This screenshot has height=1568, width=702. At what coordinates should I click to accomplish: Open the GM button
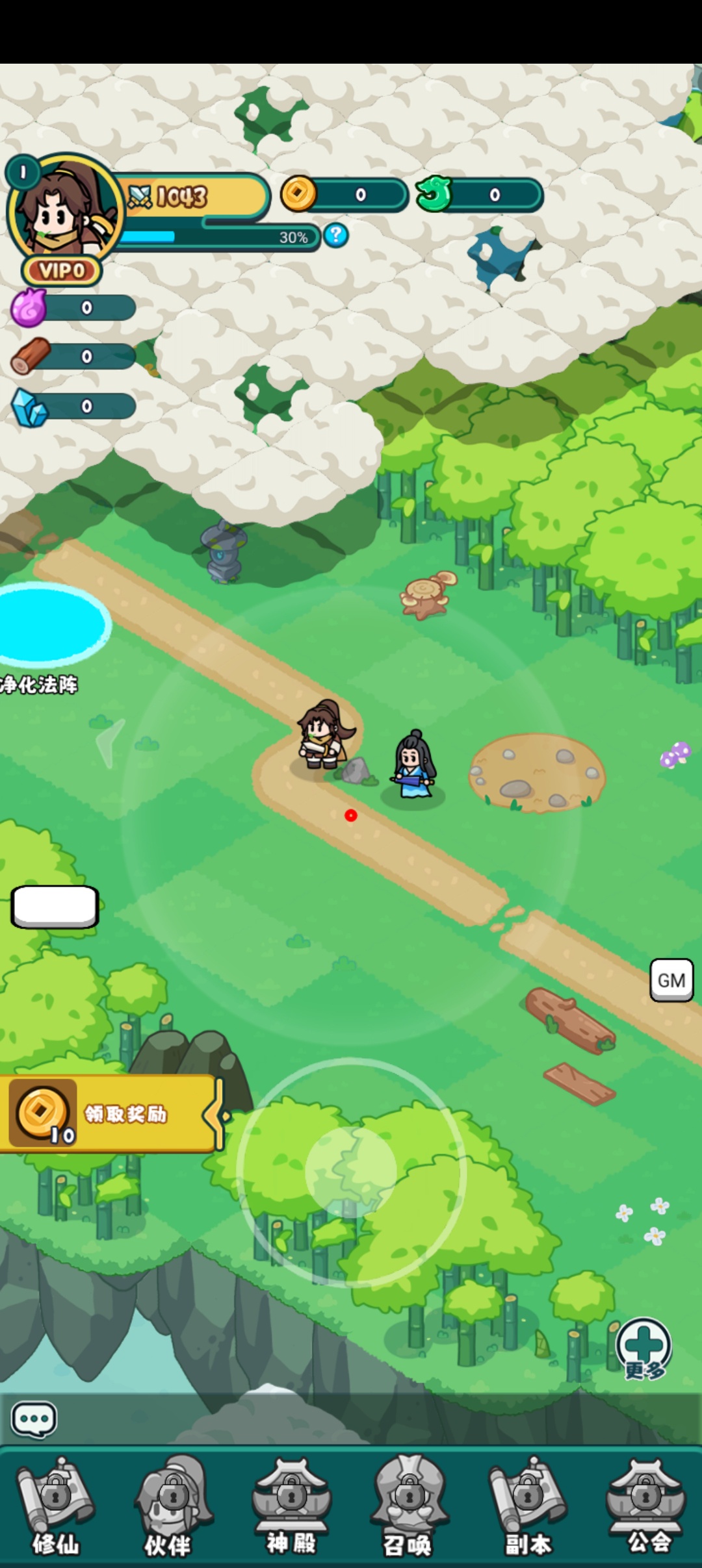coord(671,980)
